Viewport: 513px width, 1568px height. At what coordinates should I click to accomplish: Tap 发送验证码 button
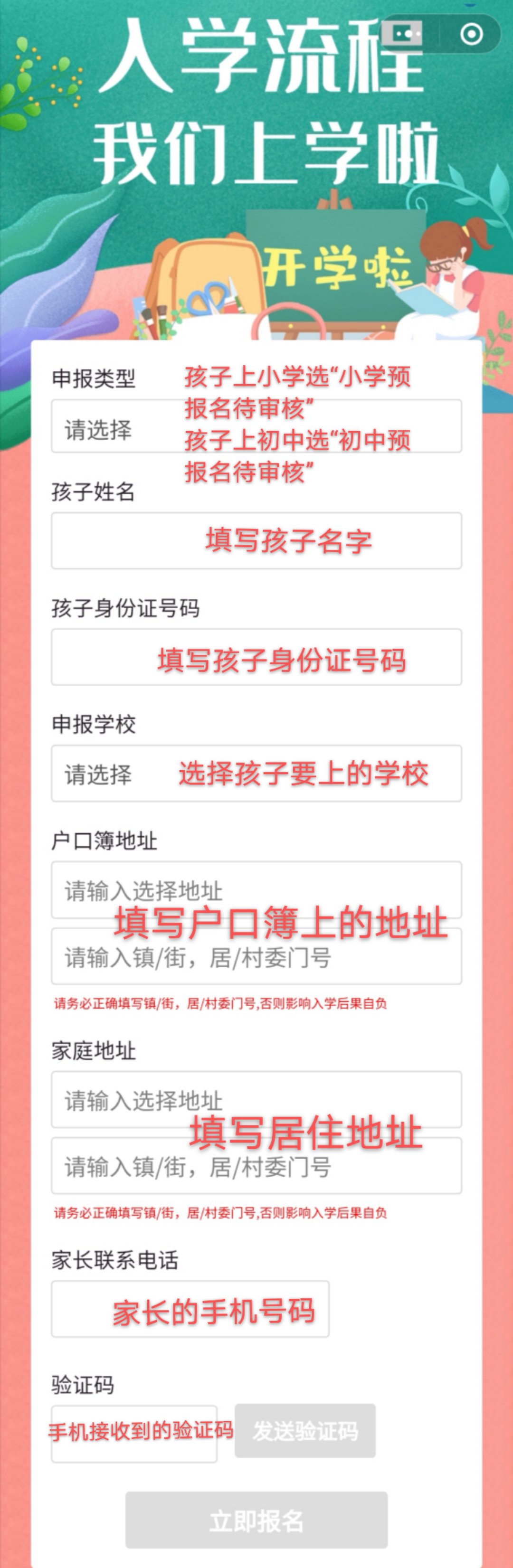(305, 1431)
